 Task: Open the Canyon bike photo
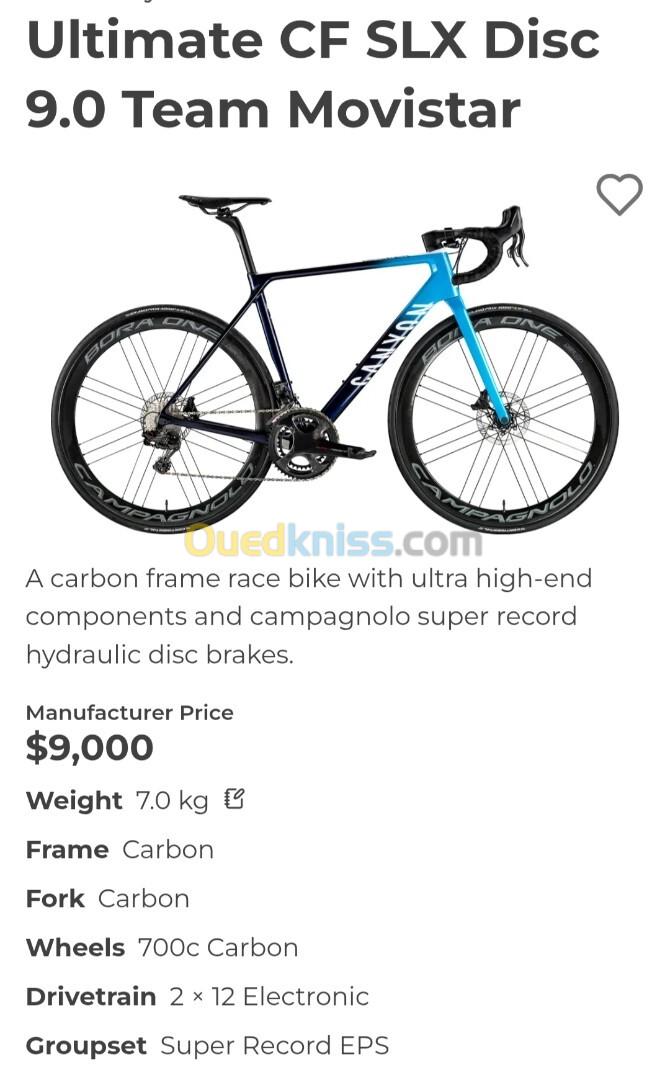click(334, 360)
